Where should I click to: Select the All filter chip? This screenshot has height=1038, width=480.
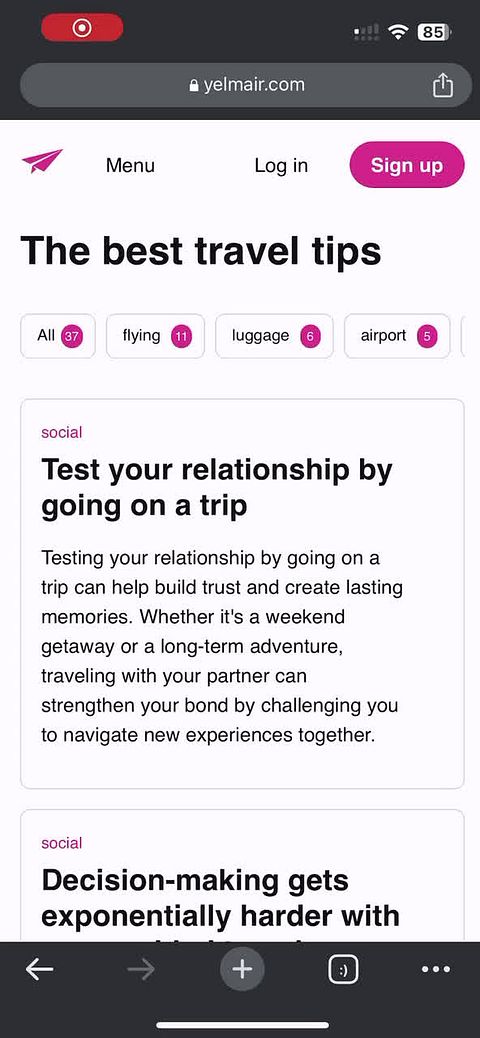(x=58, y=336)
